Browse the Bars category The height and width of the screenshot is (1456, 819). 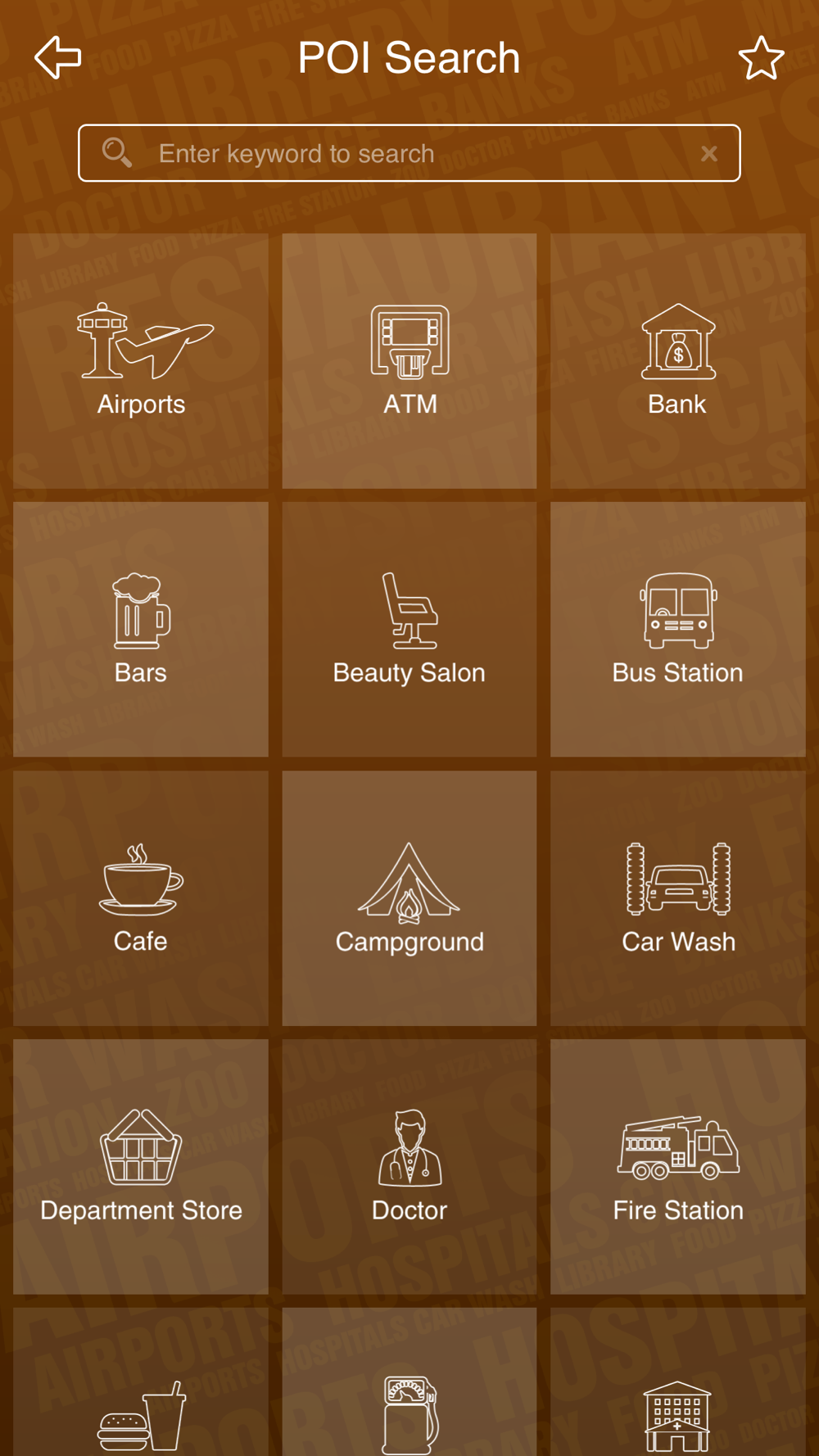[141, 630]
